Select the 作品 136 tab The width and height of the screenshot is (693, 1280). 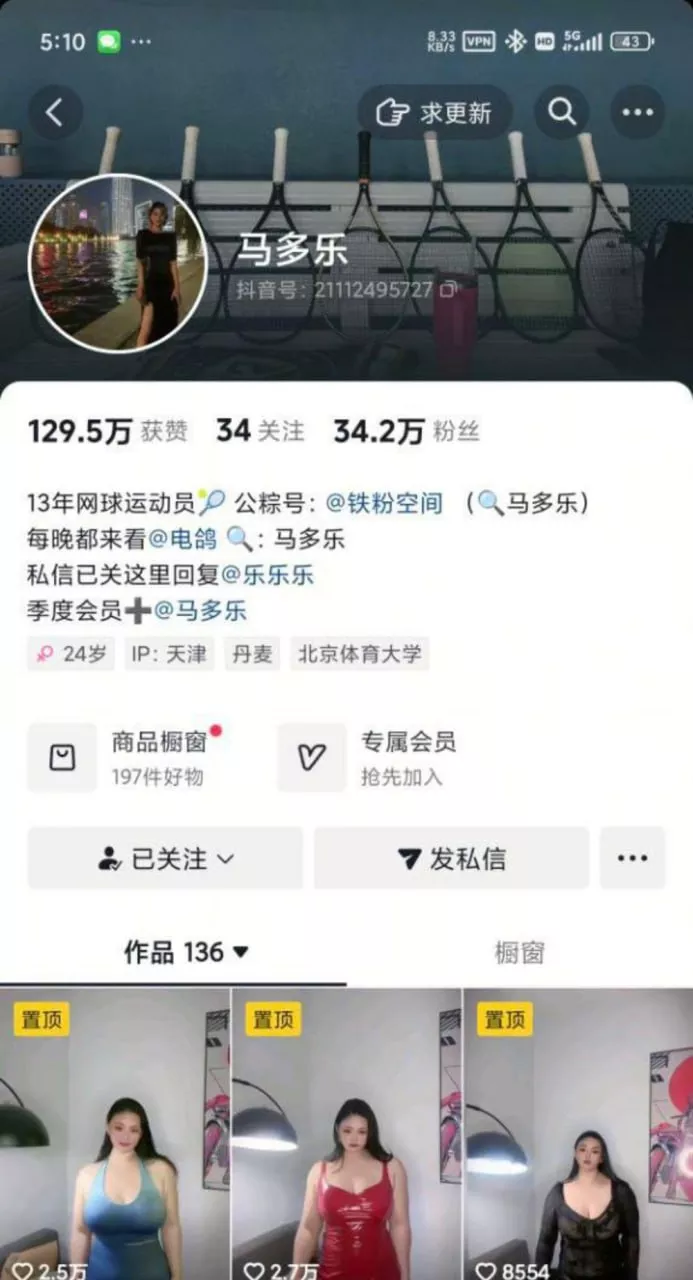click(x=186, y=952)
